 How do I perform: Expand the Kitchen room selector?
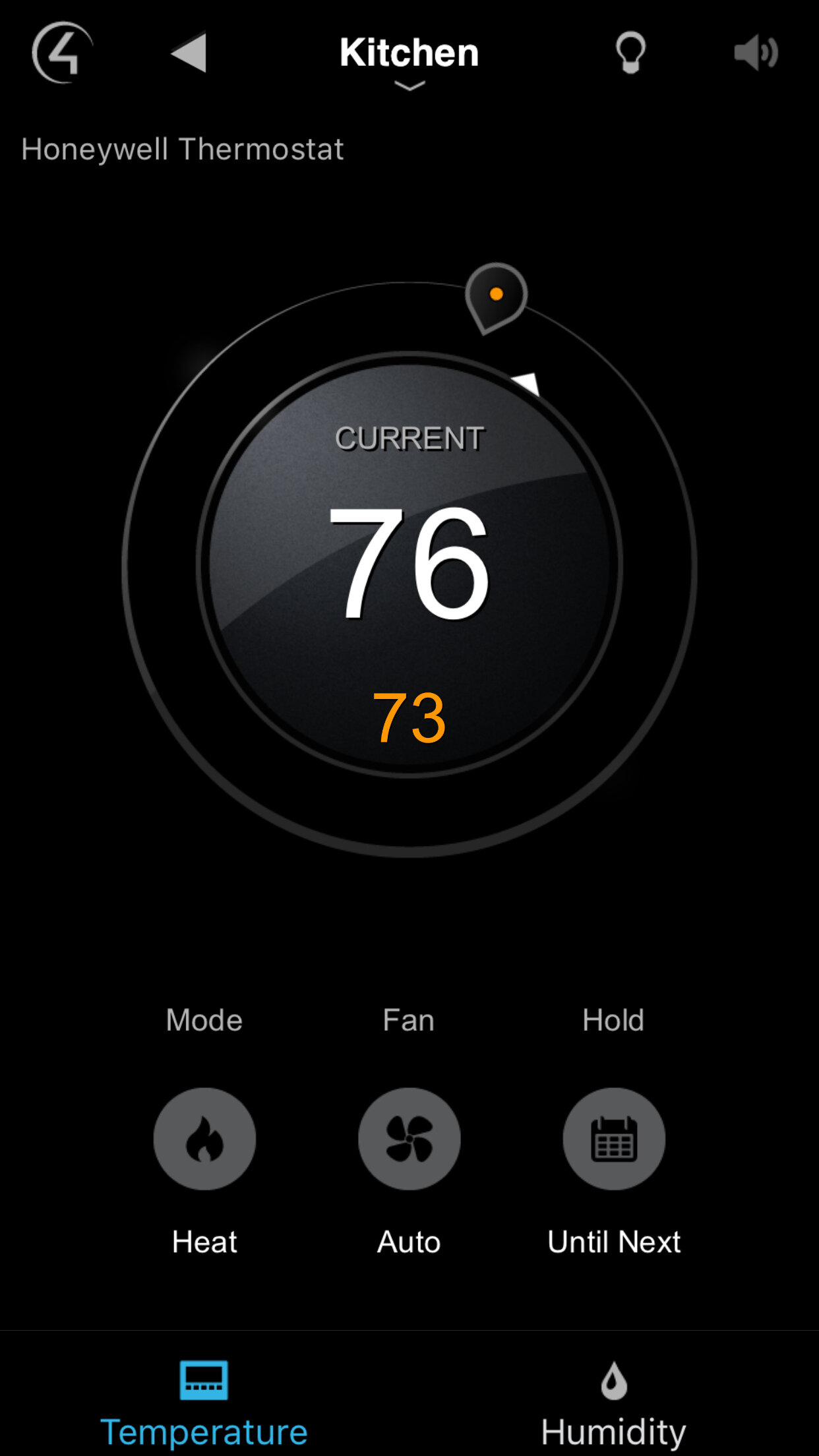[x=409, y=61]
